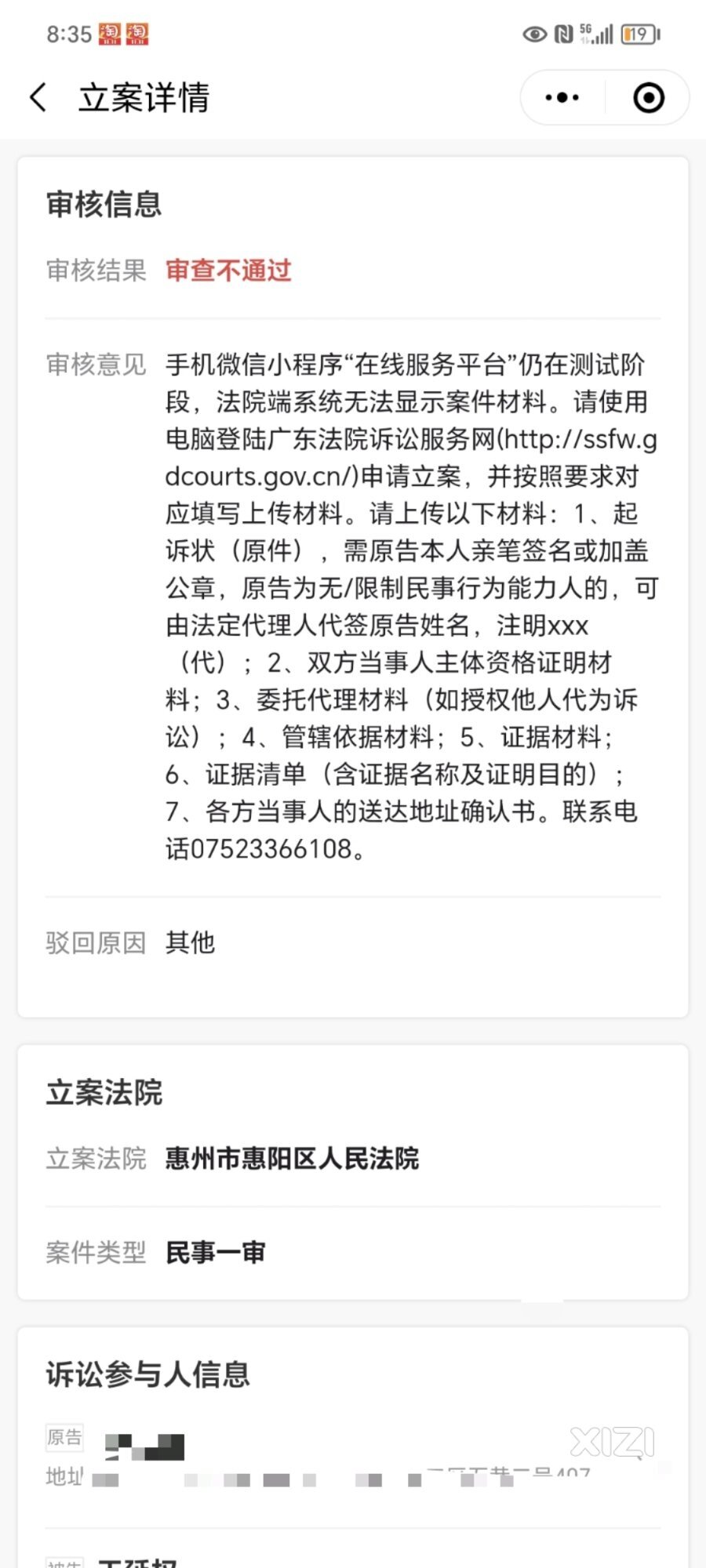The height and width of the screenshot is (1568, 706).
Task: Open the mini program three-dot menu
Action: (562, 98)
